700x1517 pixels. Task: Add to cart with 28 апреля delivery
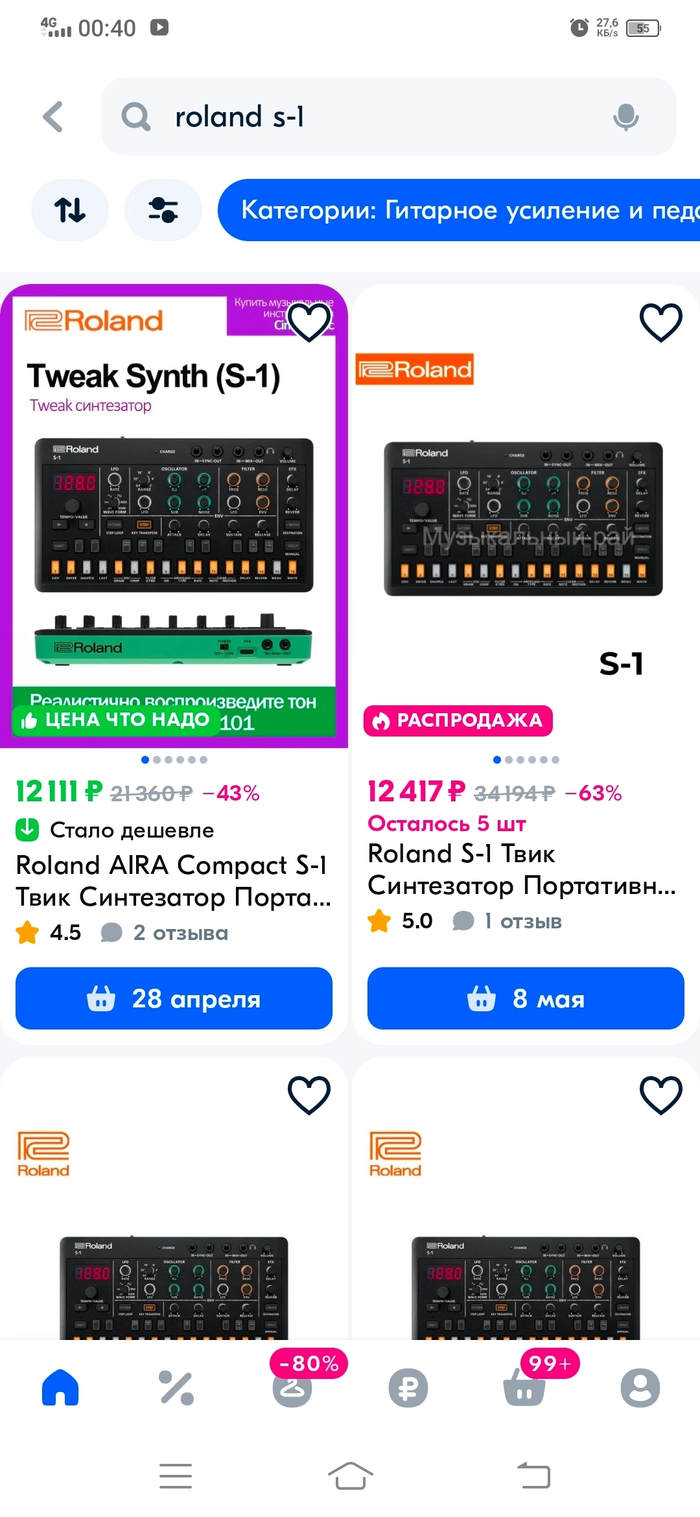(x=174, y=998)
